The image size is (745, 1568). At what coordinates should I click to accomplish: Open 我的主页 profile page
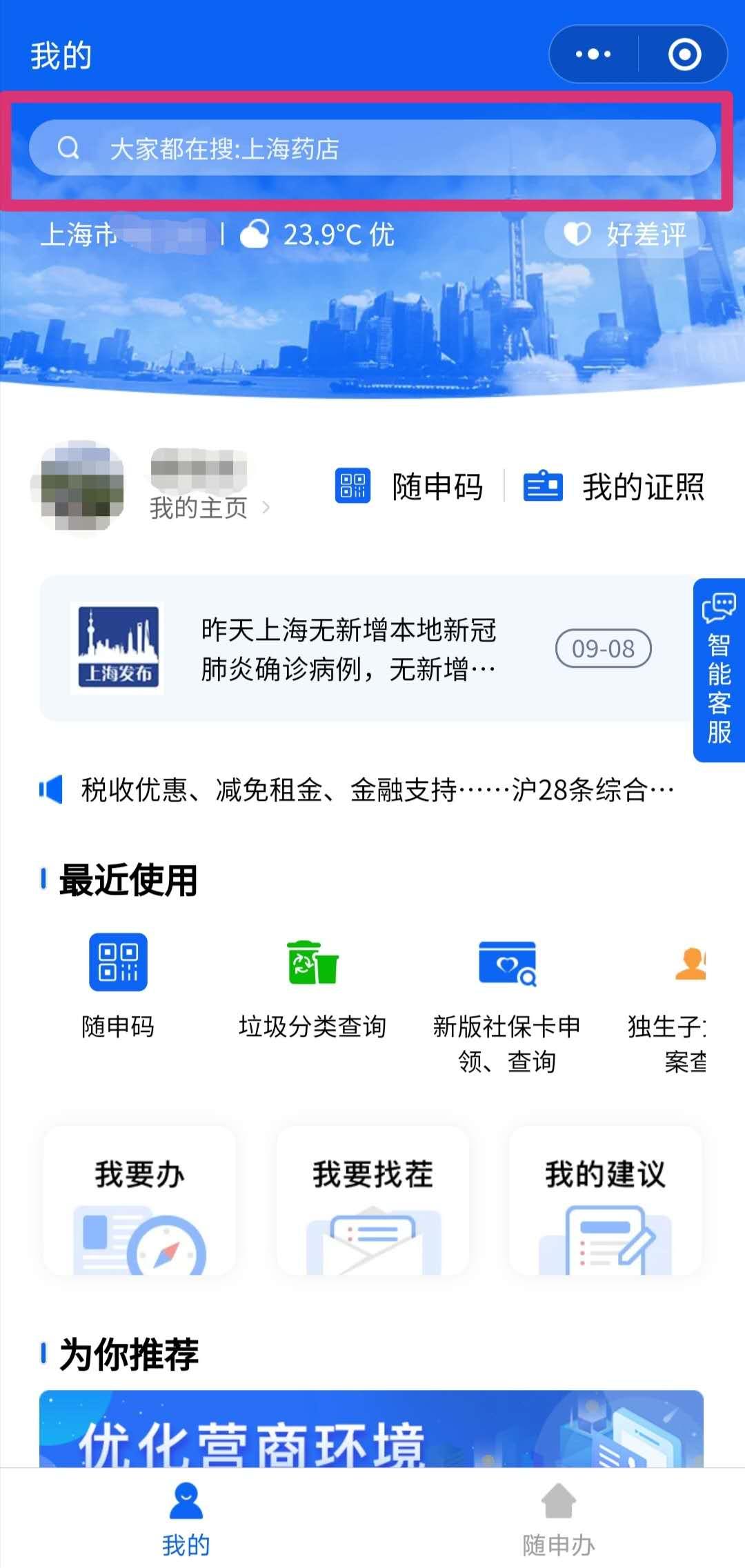click(x=208, y=508)
